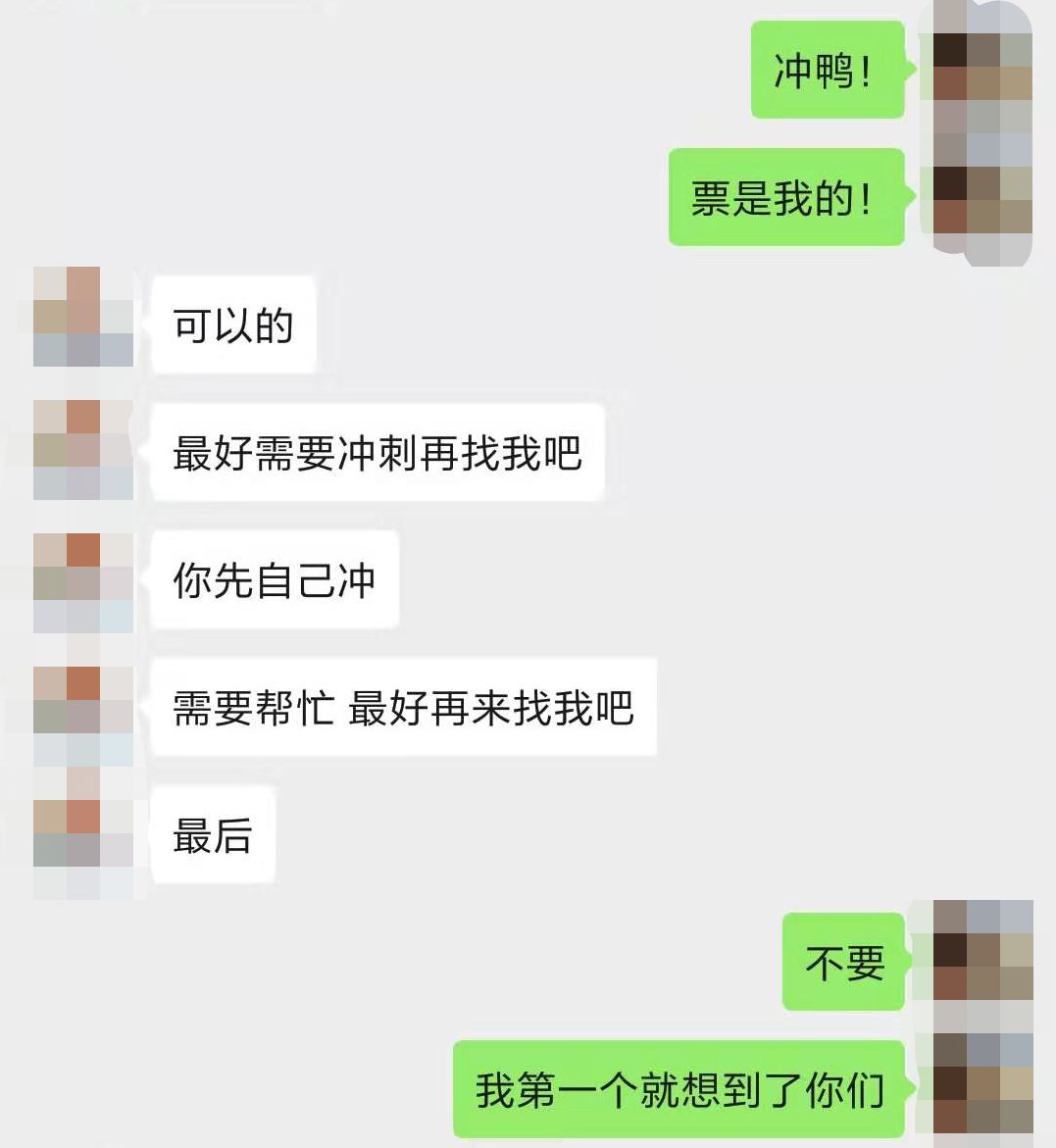Viewport: 1056px width, 1148px height.
Task: Tap avatar next to '最好需要冲刺再找我吧'
Action: (x=83, y=450)
